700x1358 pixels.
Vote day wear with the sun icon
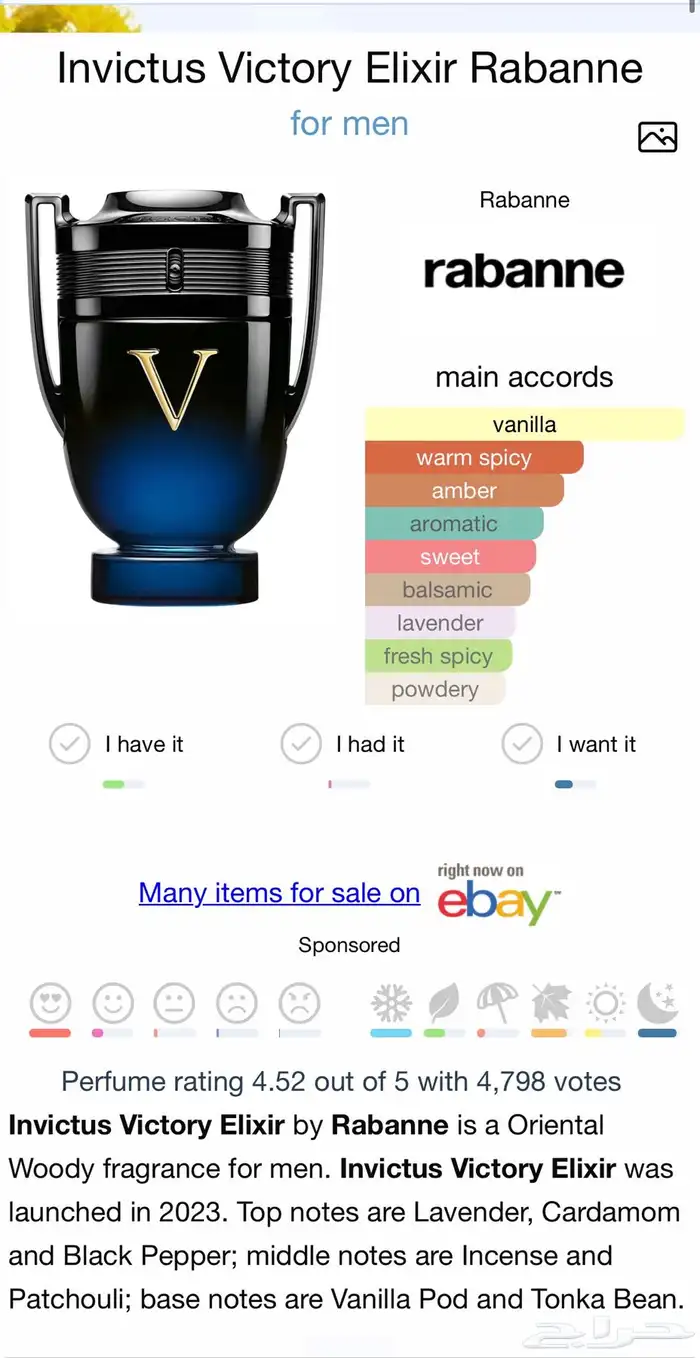coord(605,1001)
